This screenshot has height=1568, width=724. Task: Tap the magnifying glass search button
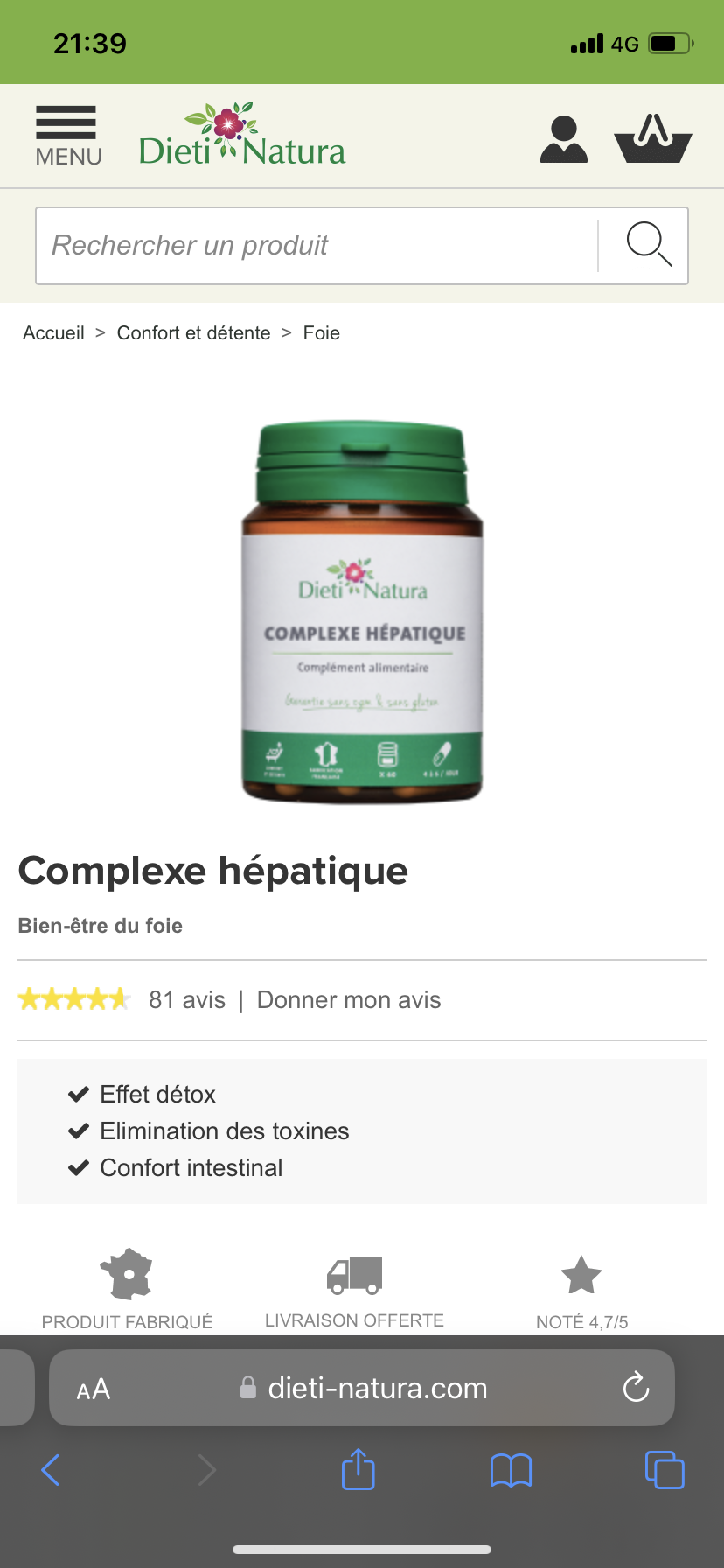point(649,244)
